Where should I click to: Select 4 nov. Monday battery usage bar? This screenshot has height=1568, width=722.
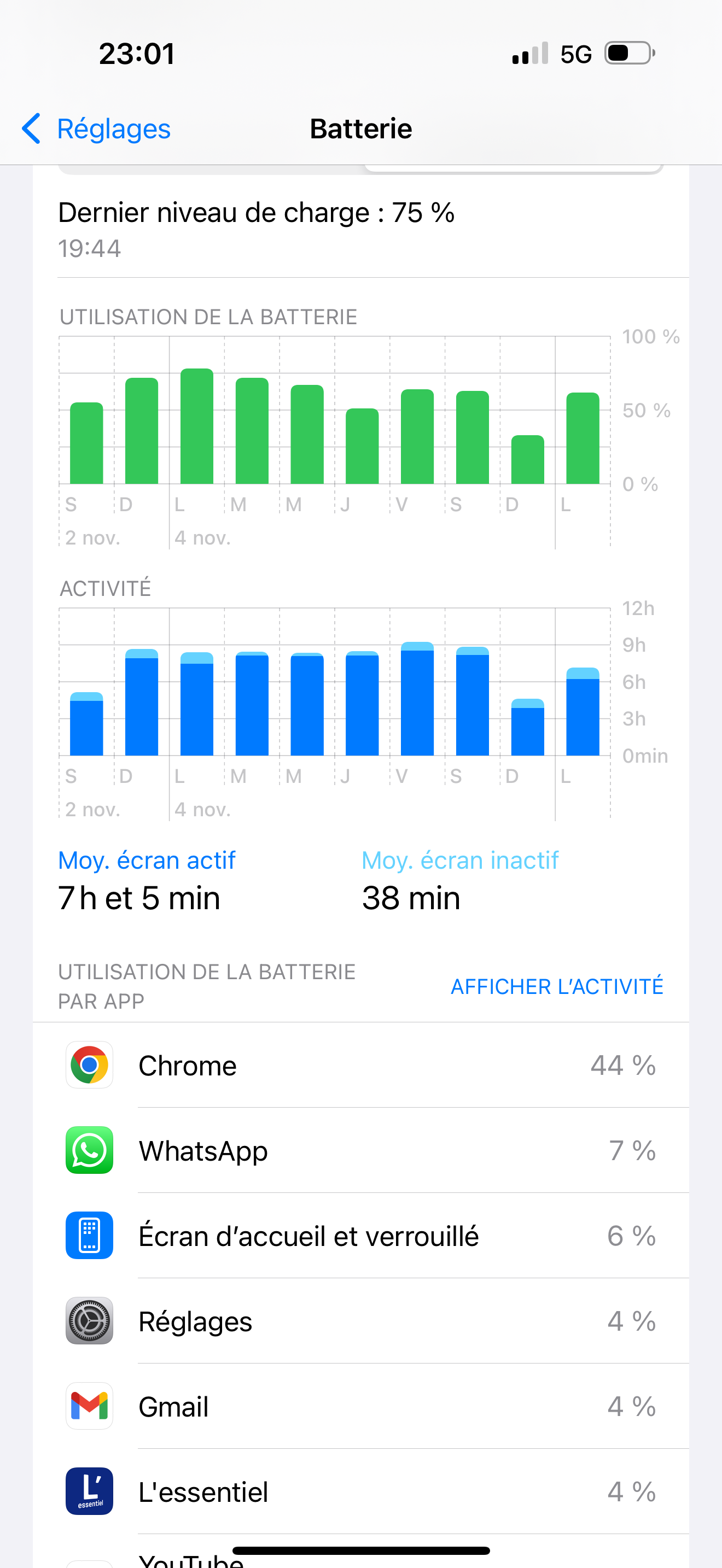point(196,426)
